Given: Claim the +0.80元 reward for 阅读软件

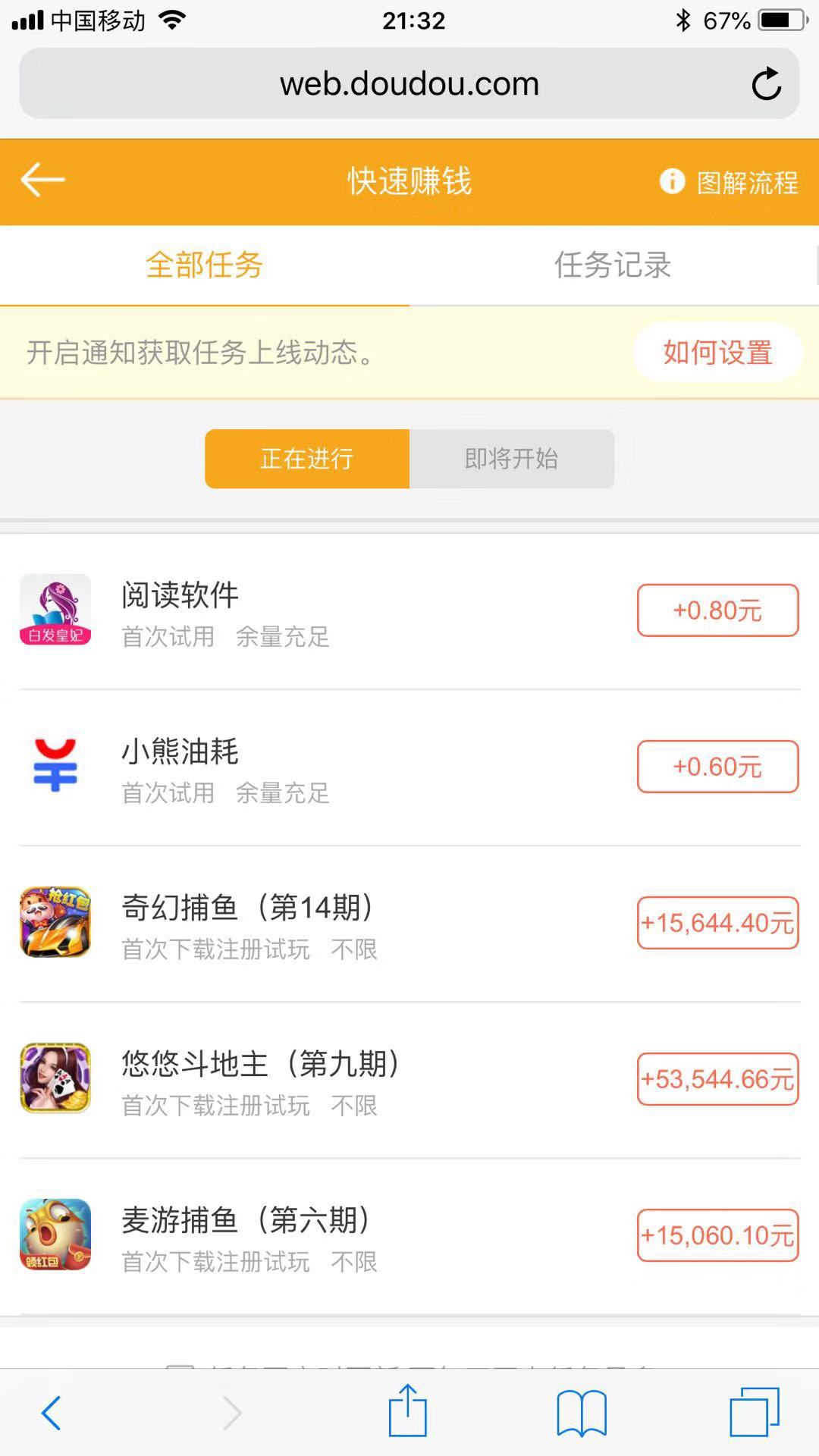Looking at the screenshot, I should pos(717,610).
